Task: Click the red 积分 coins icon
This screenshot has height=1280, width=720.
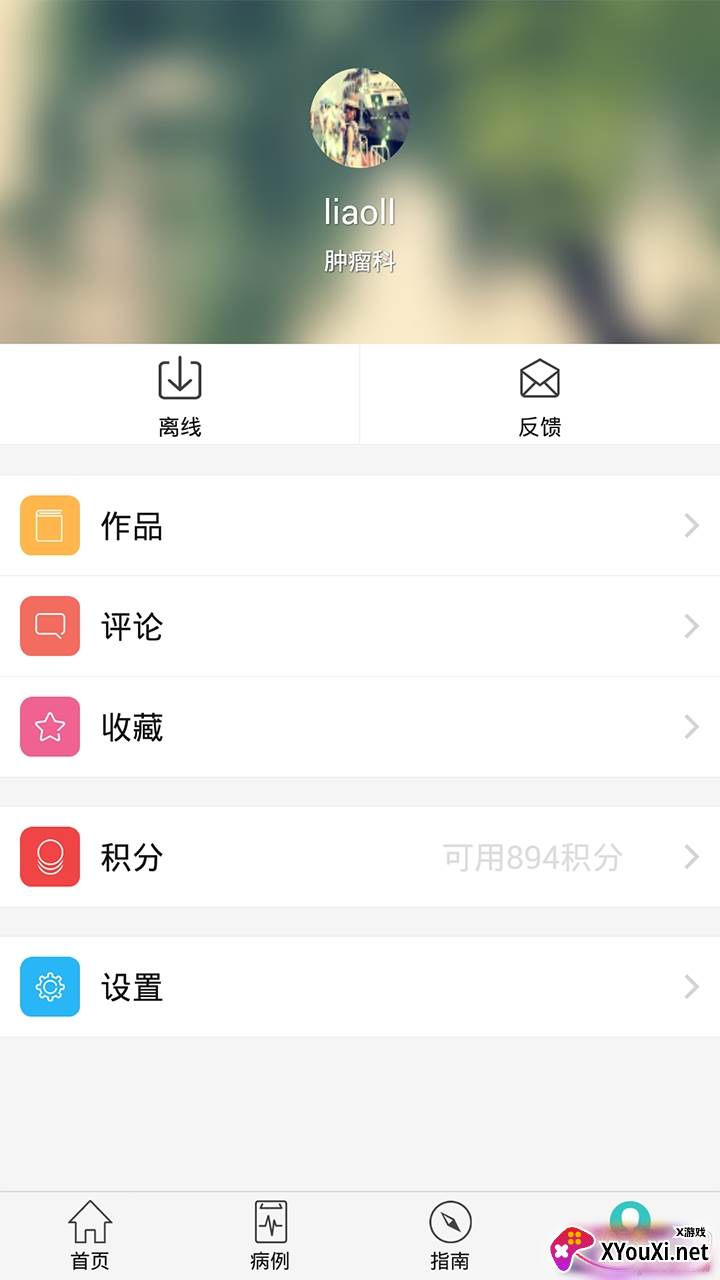Action: pos(50,857)
